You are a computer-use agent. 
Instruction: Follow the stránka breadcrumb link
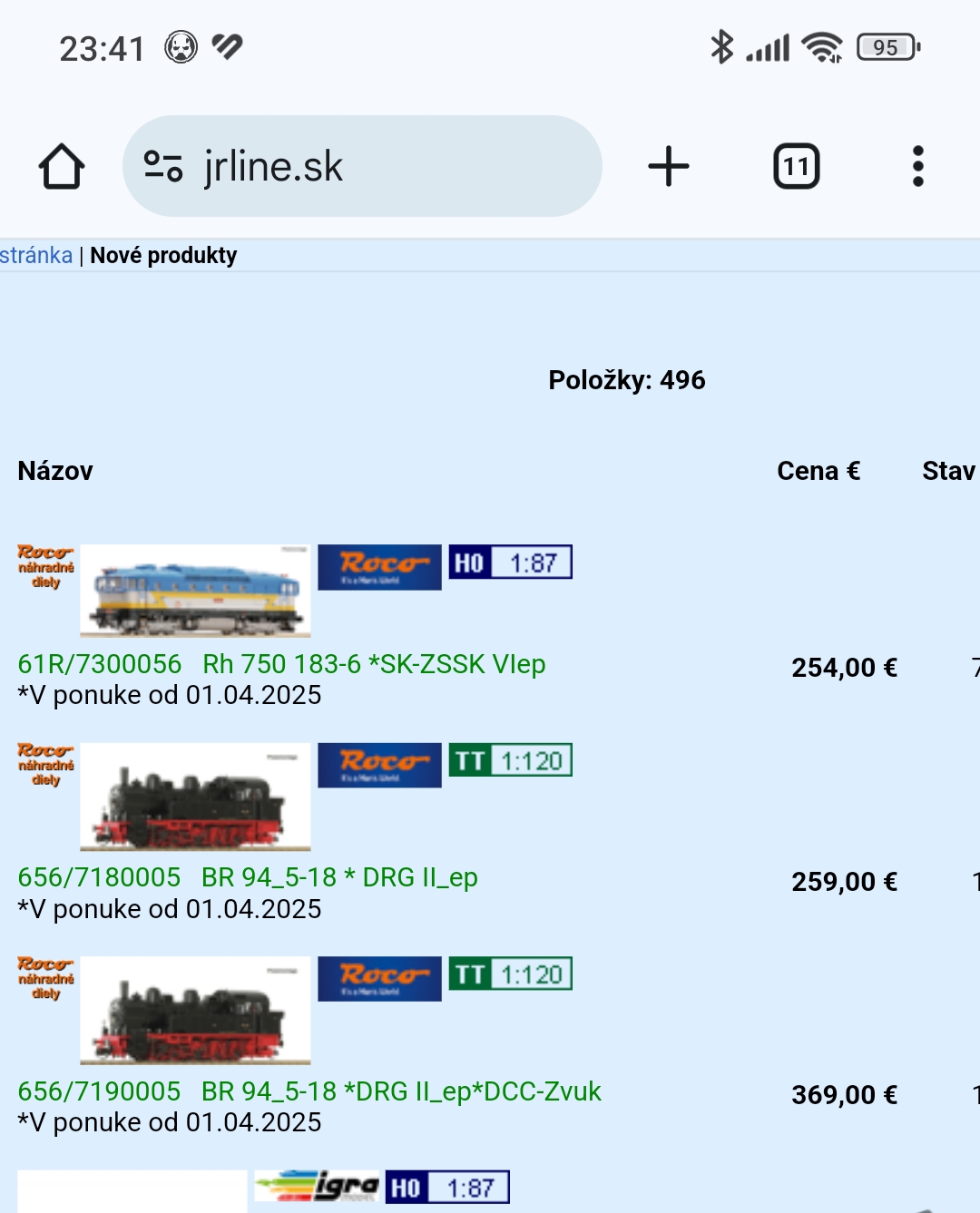36,256
